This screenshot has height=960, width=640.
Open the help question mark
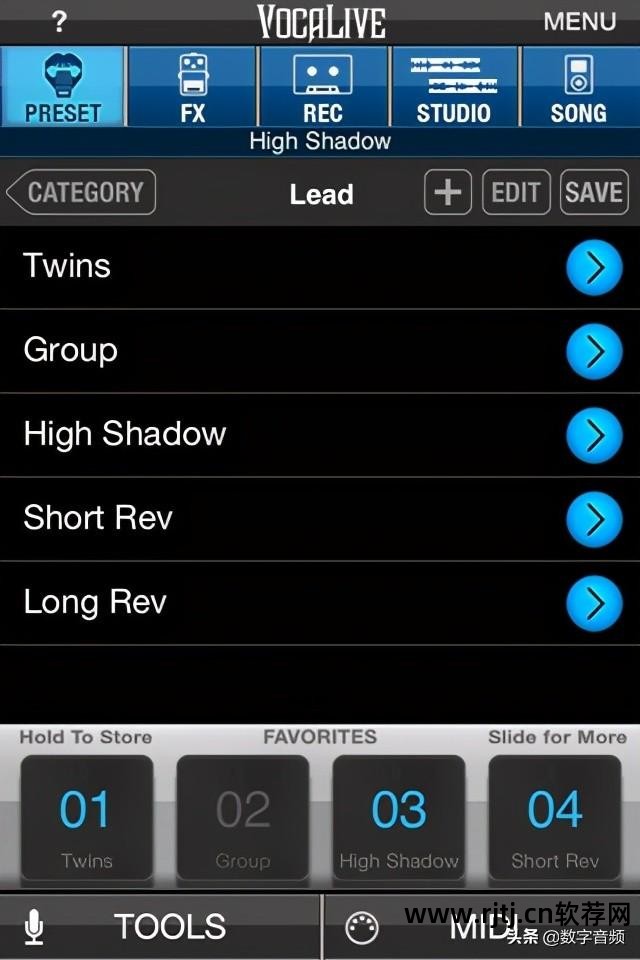click(59, 21)
